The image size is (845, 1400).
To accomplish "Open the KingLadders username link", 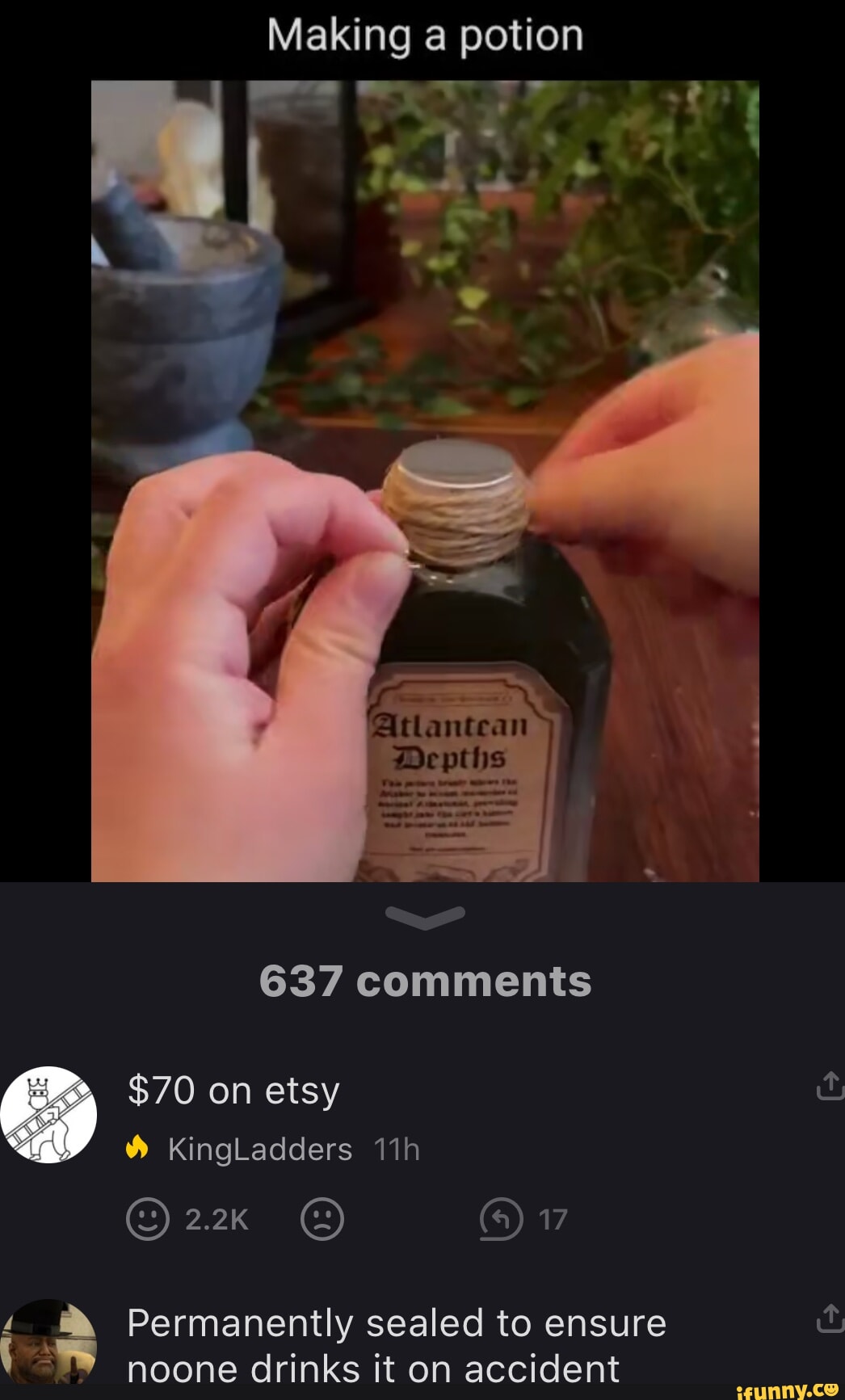I will click(x=259, y=1149).
